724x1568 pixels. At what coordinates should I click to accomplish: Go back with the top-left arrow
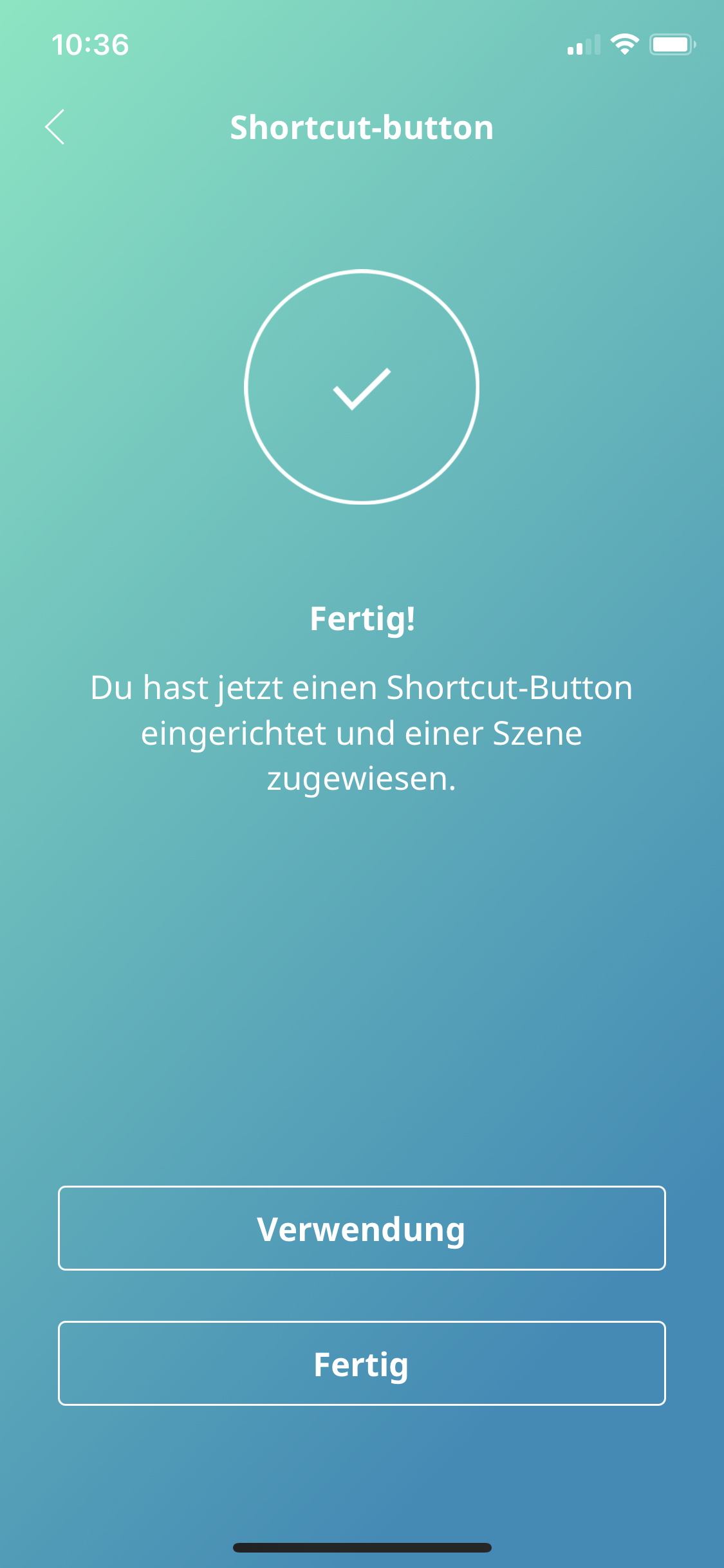coord(55,127)
